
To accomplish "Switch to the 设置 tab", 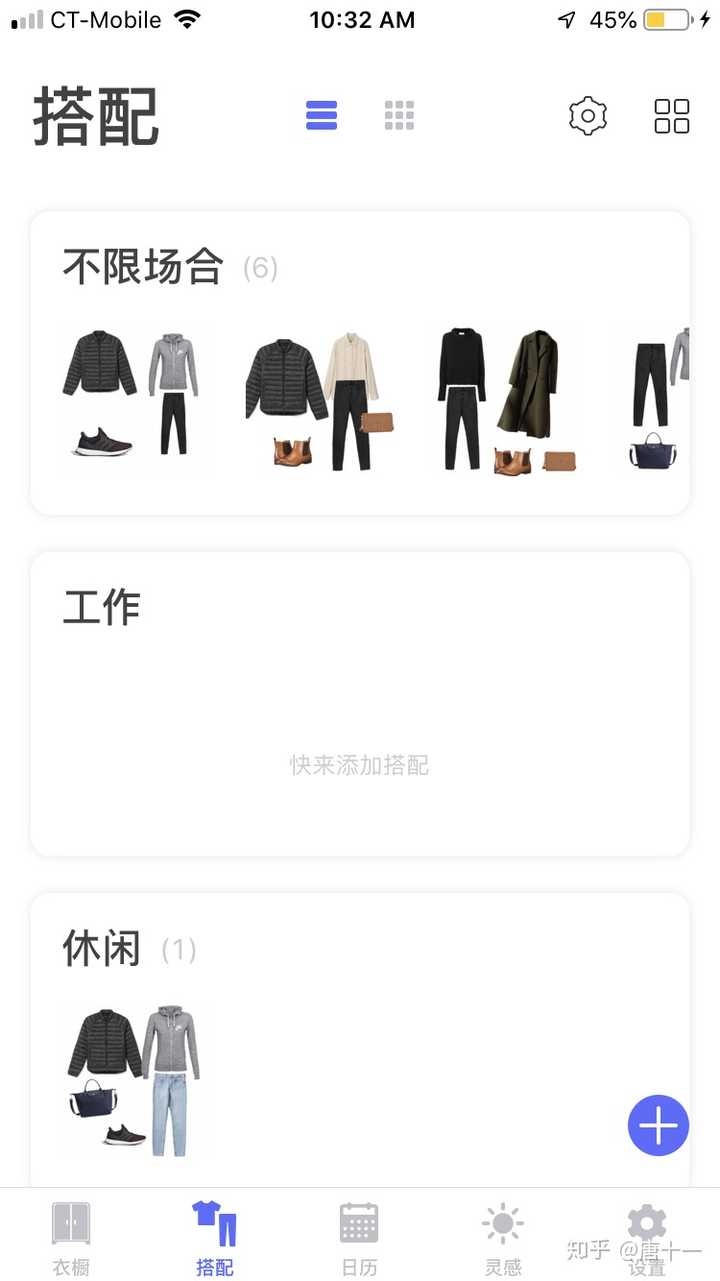I will tap(647, 1238).
